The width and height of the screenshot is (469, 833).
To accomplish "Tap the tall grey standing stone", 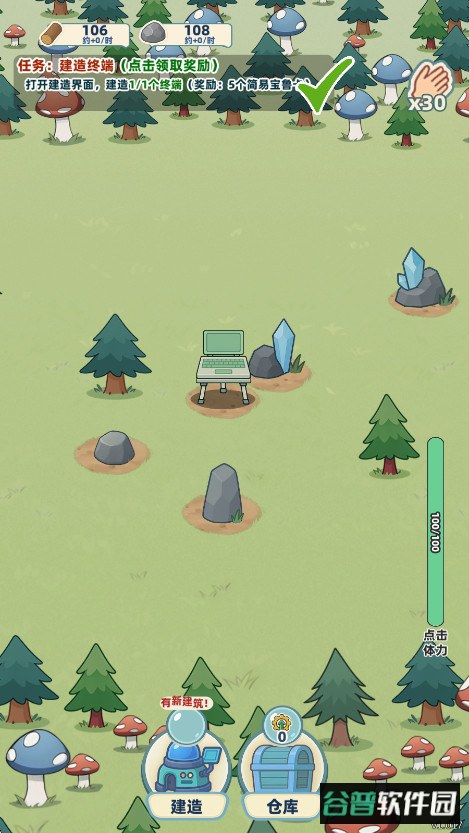I will pyautogui.click(x=222, y=494).
